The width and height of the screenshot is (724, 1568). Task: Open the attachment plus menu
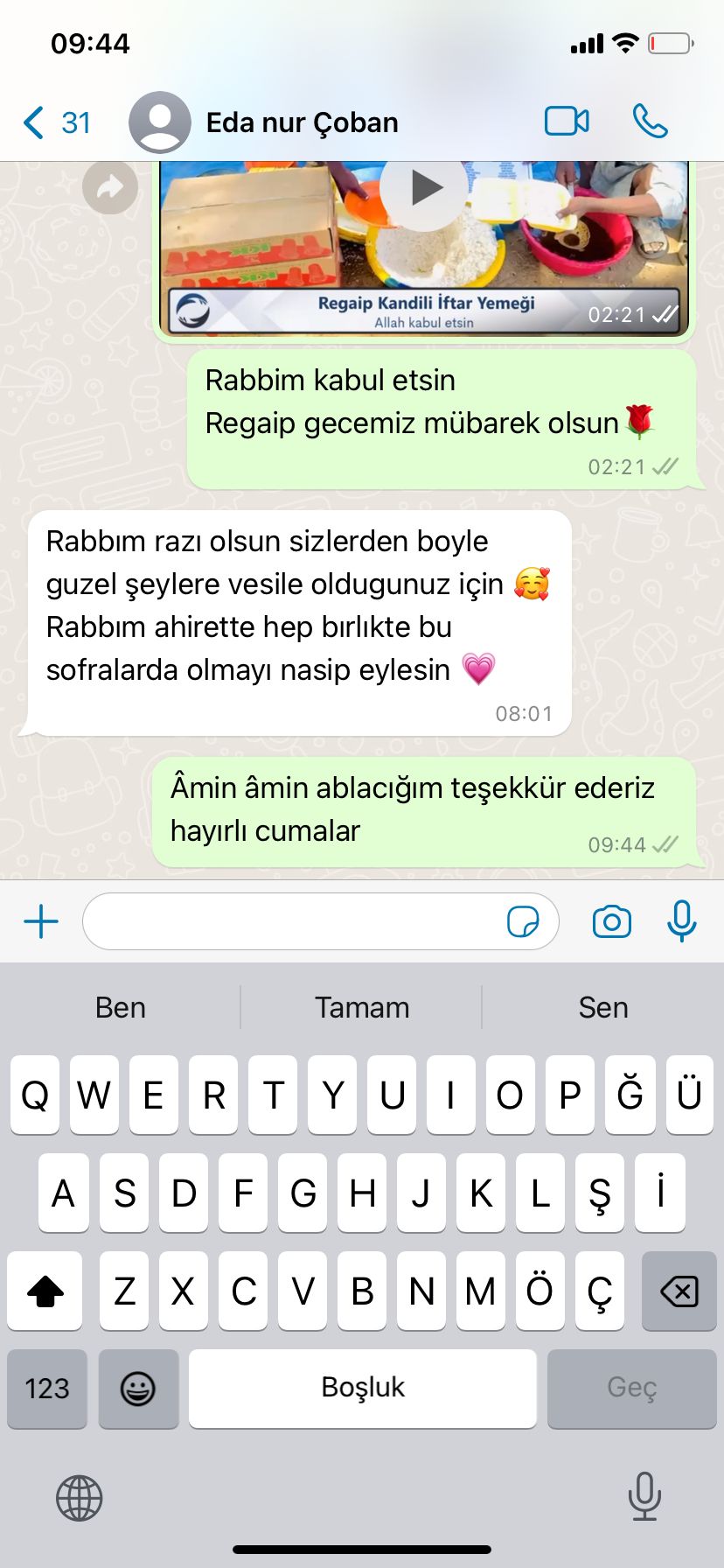click(40, 921)
